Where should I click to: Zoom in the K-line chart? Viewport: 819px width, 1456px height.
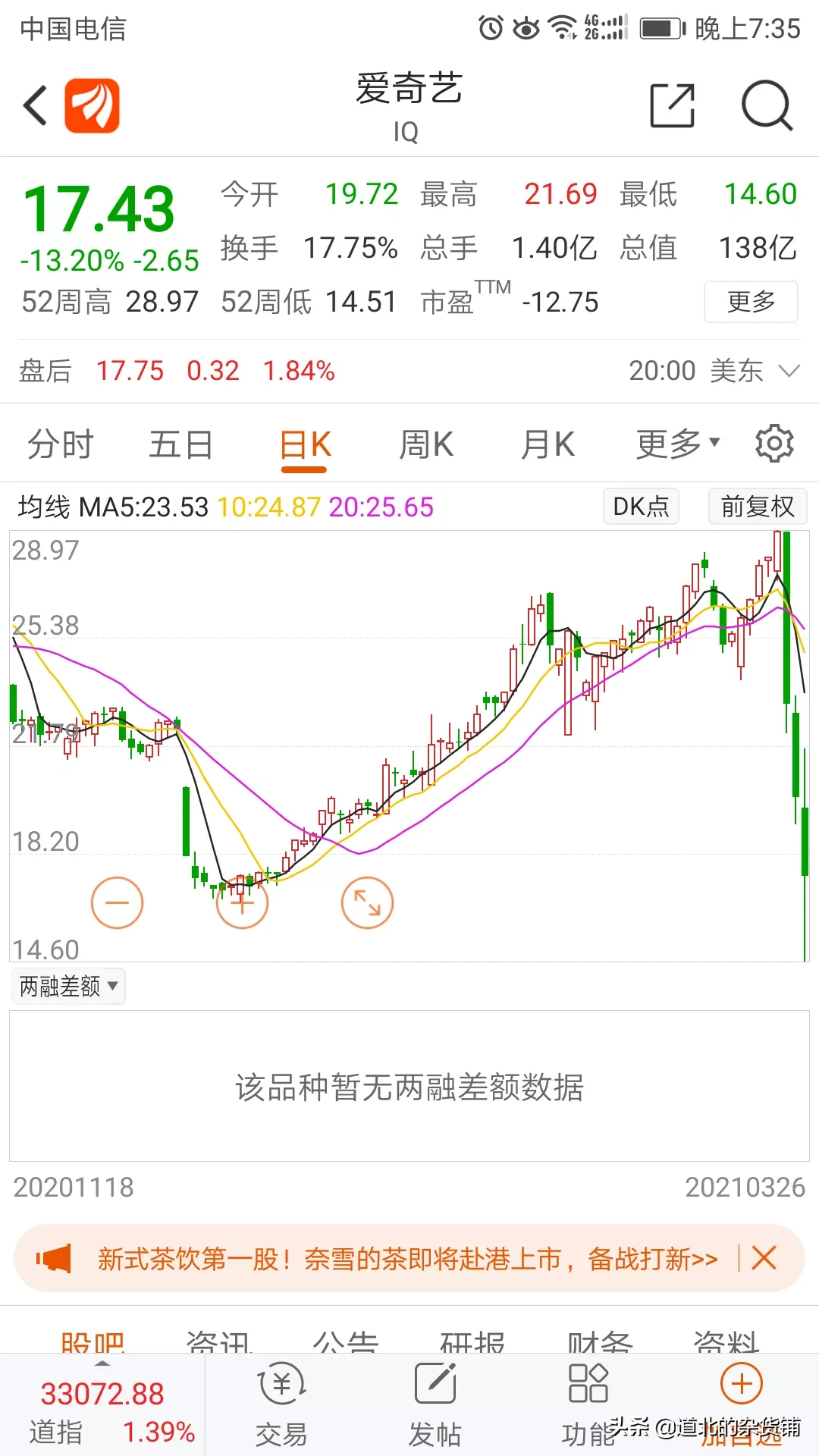(x=243, y=902)
